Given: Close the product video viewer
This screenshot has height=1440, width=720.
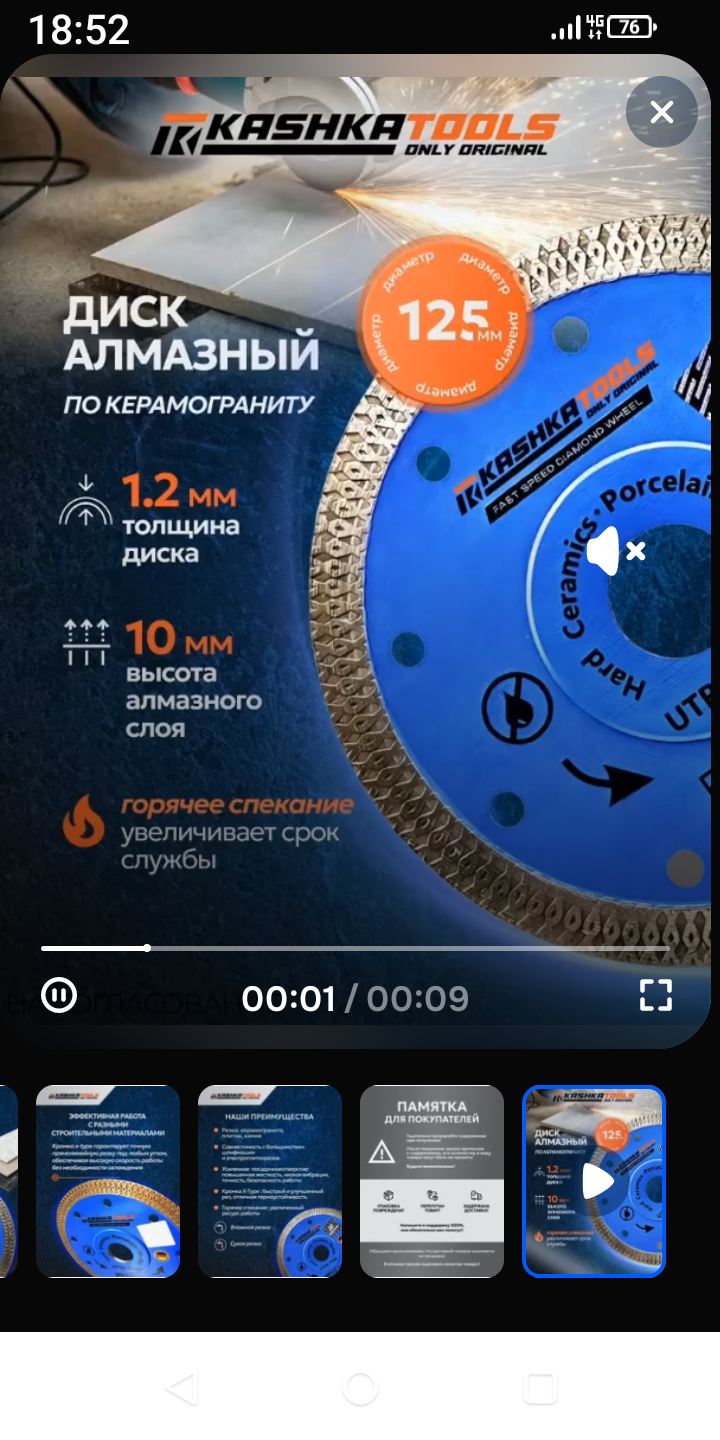Looking at the screenshot, I should click(661, 113).
